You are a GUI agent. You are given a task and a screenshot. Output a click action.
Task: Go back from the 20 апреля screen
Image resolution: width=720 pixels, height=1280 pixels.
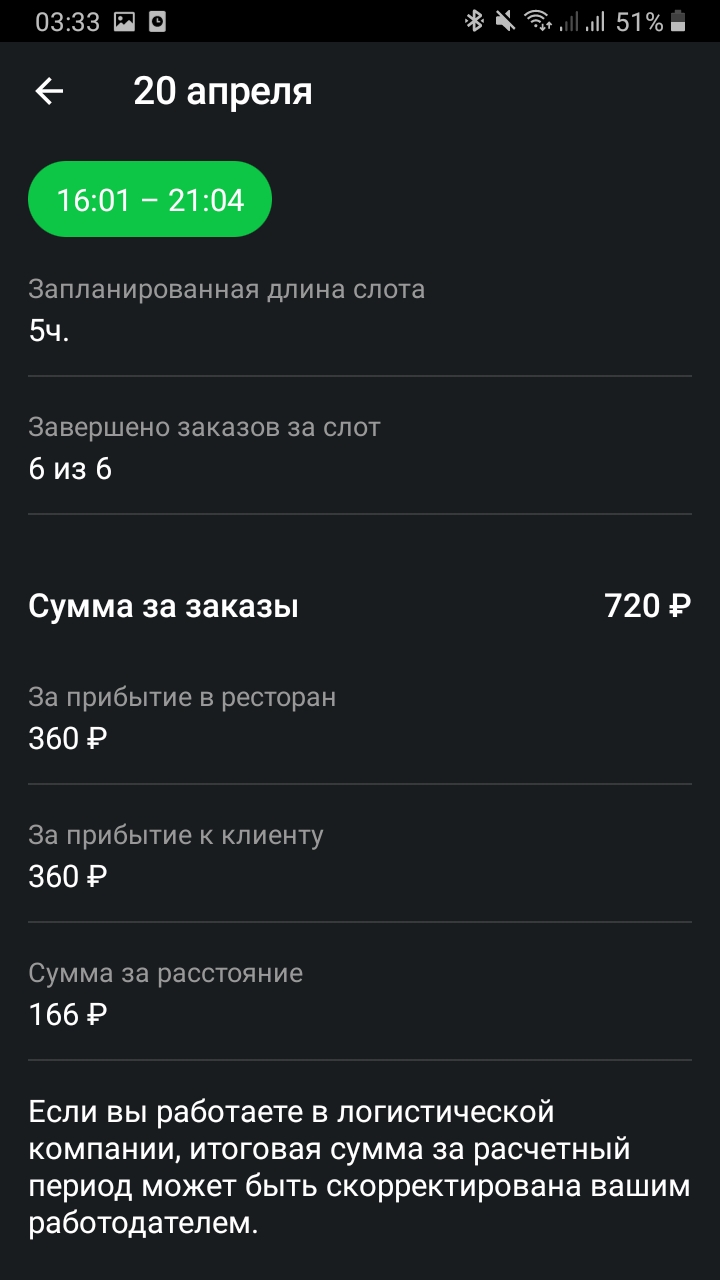pos(49,92)
